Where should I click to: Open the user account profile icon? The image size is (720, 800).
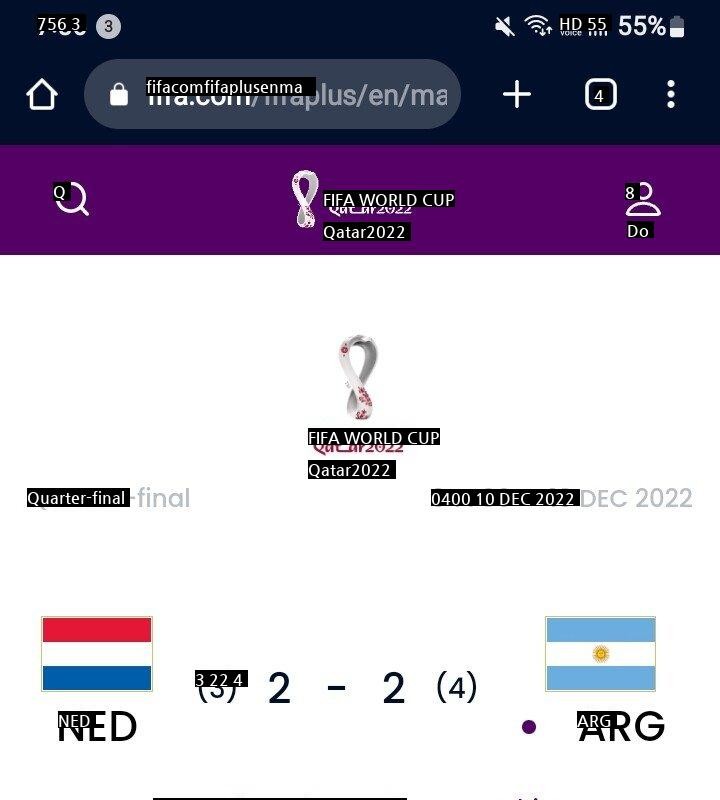click(645, 200)
